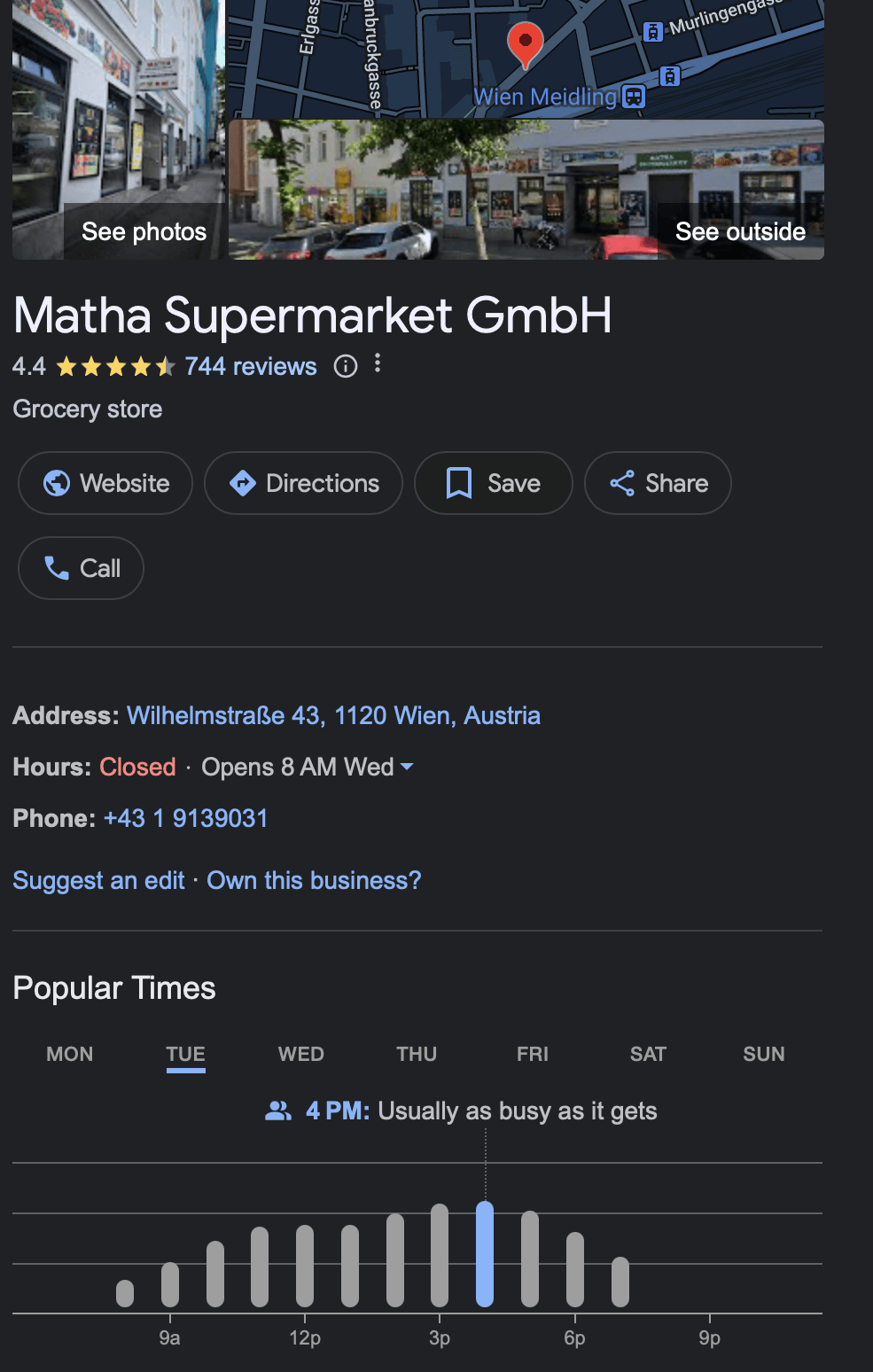Open See photos thumbnail
Screen dimensions: 873x1372
click(119, 129)
